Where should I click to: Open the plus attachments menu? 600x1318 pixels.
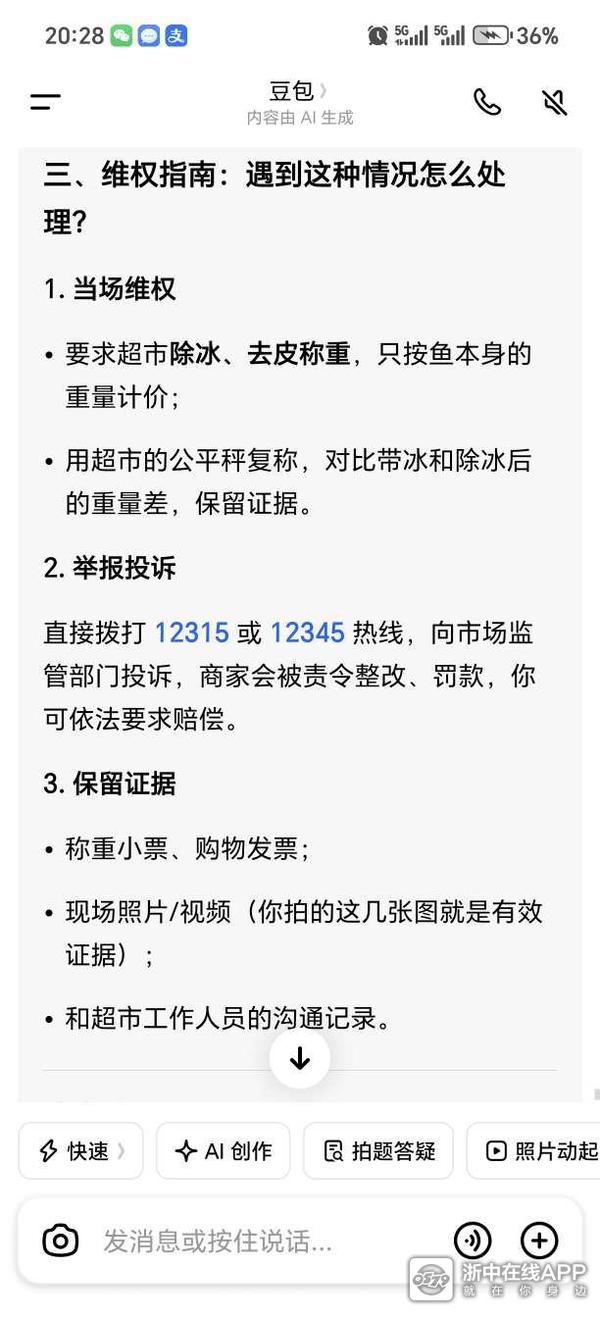[540, 1241]
